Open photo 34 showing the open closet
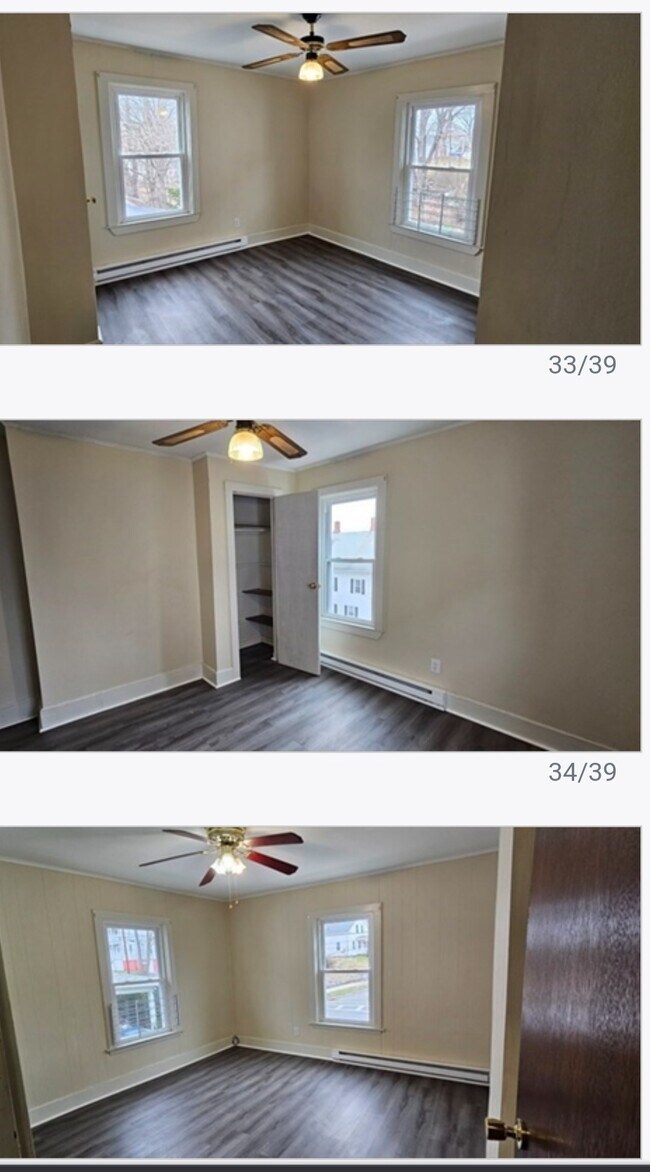650x1172 pixels. (320, 585)
